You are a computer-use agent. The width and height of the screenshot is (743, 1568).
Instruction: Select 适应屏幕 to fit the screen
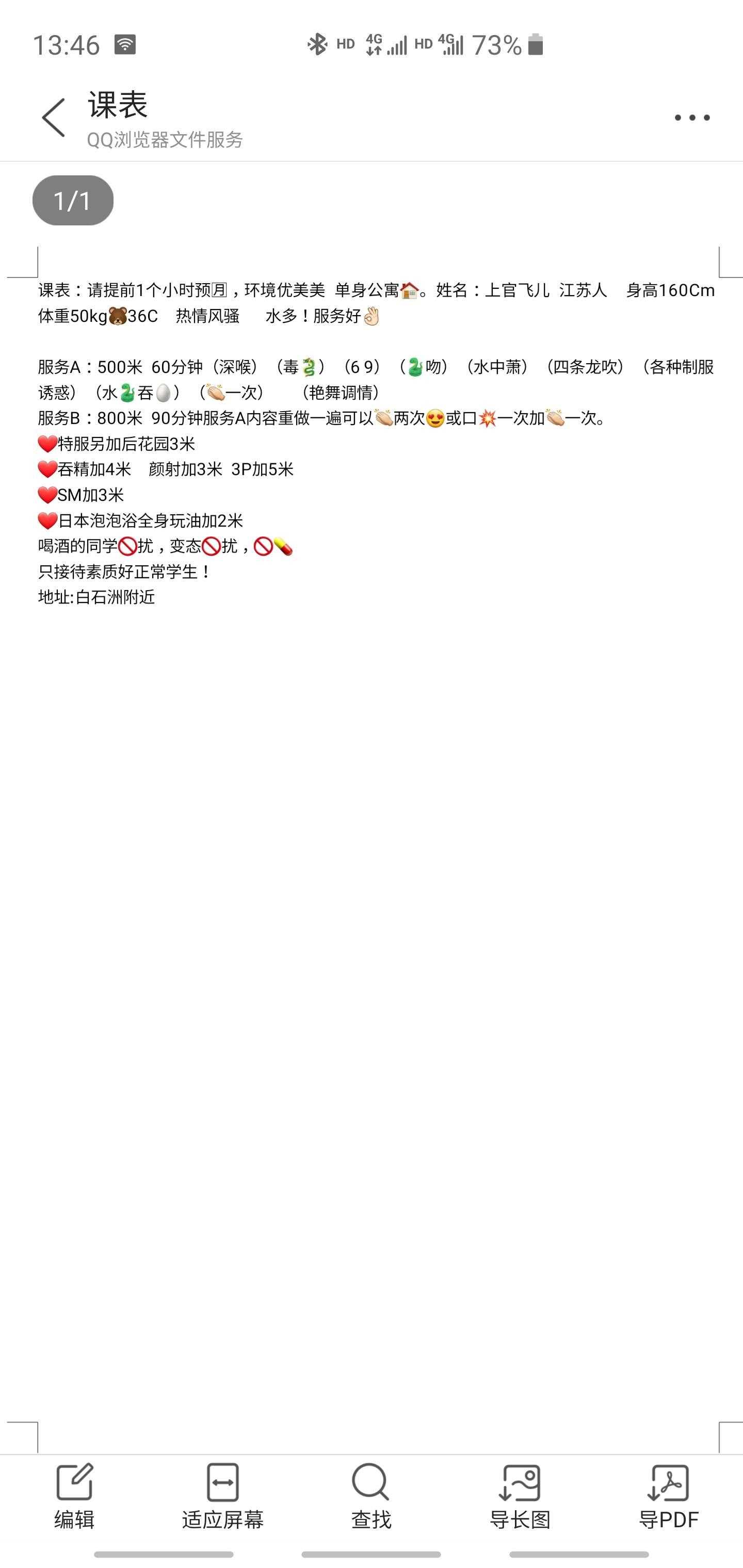[223, 1496]
